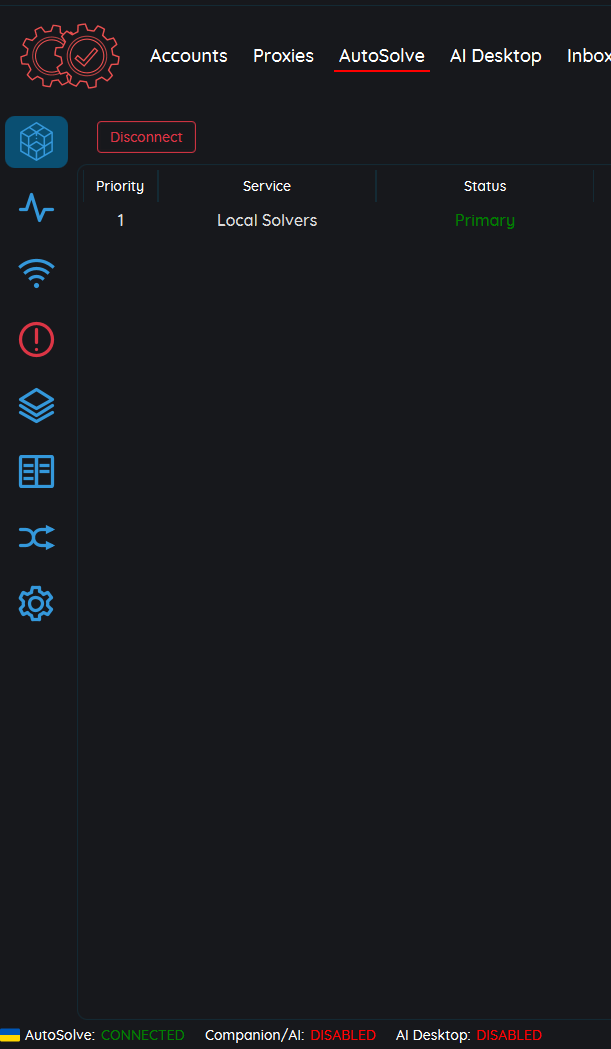The image size is (611, 1049).
Task: Open the settings gear icon
Action: [x=37, y=603]
